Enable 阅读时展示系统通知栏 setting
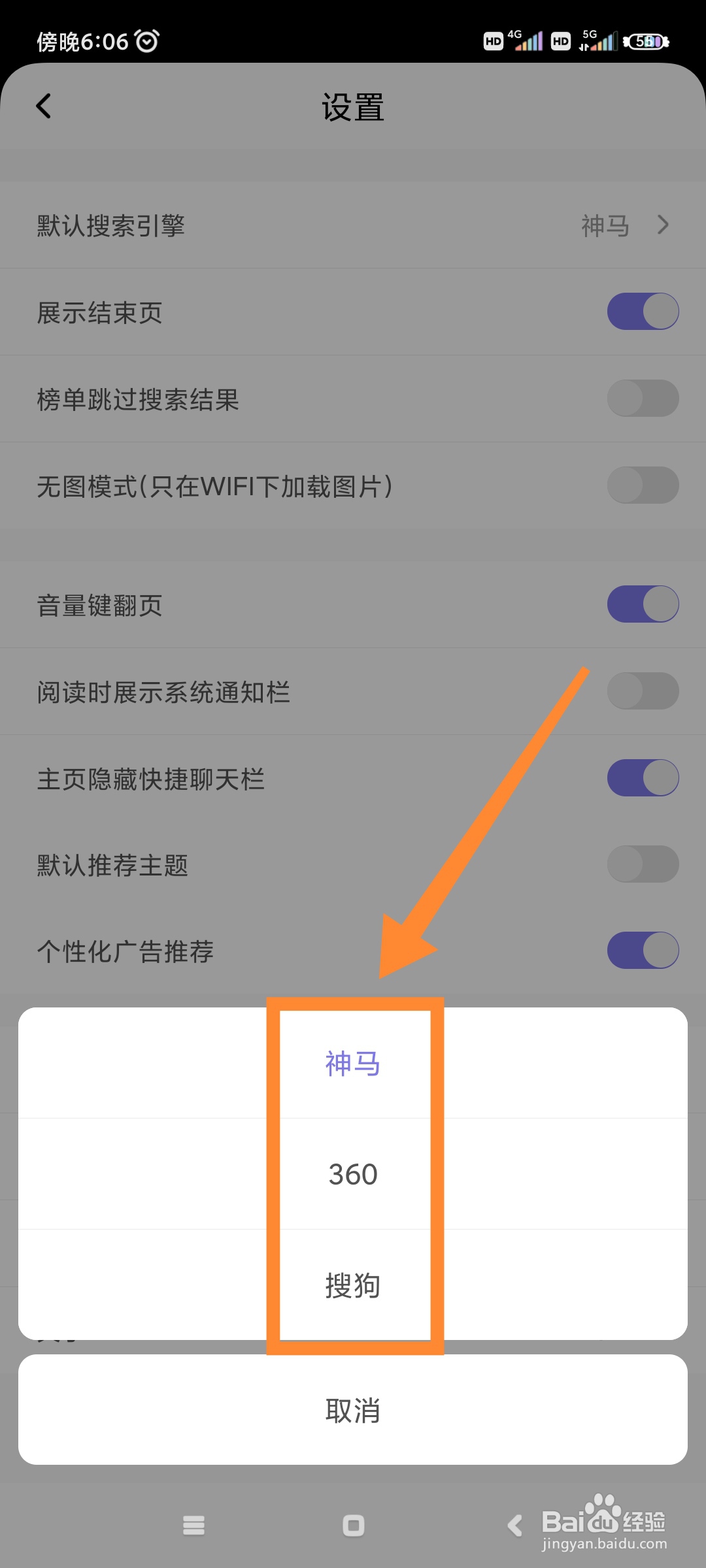The width and height of the screenshot is (706, 1568). pos(643,691)
